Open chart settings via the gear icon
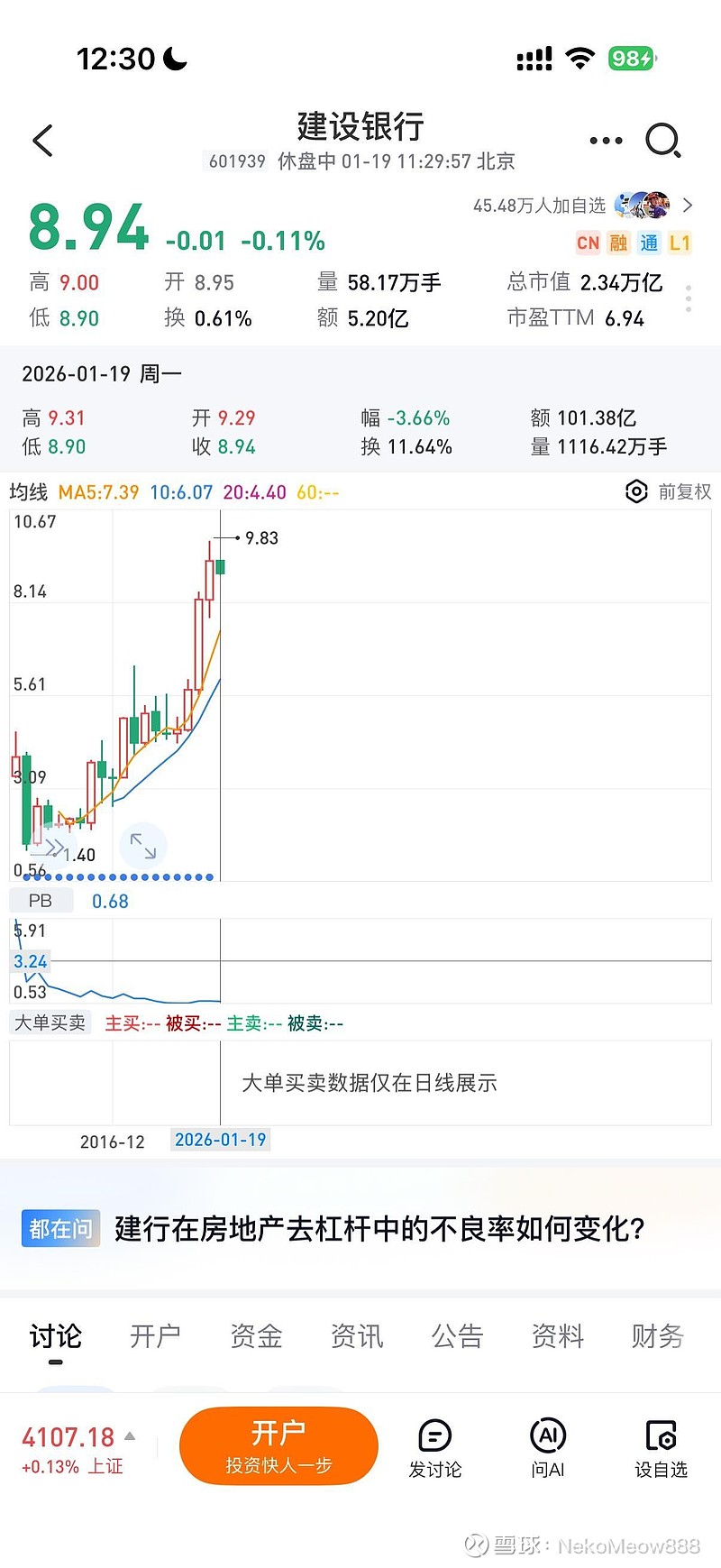 click(636, 492)
